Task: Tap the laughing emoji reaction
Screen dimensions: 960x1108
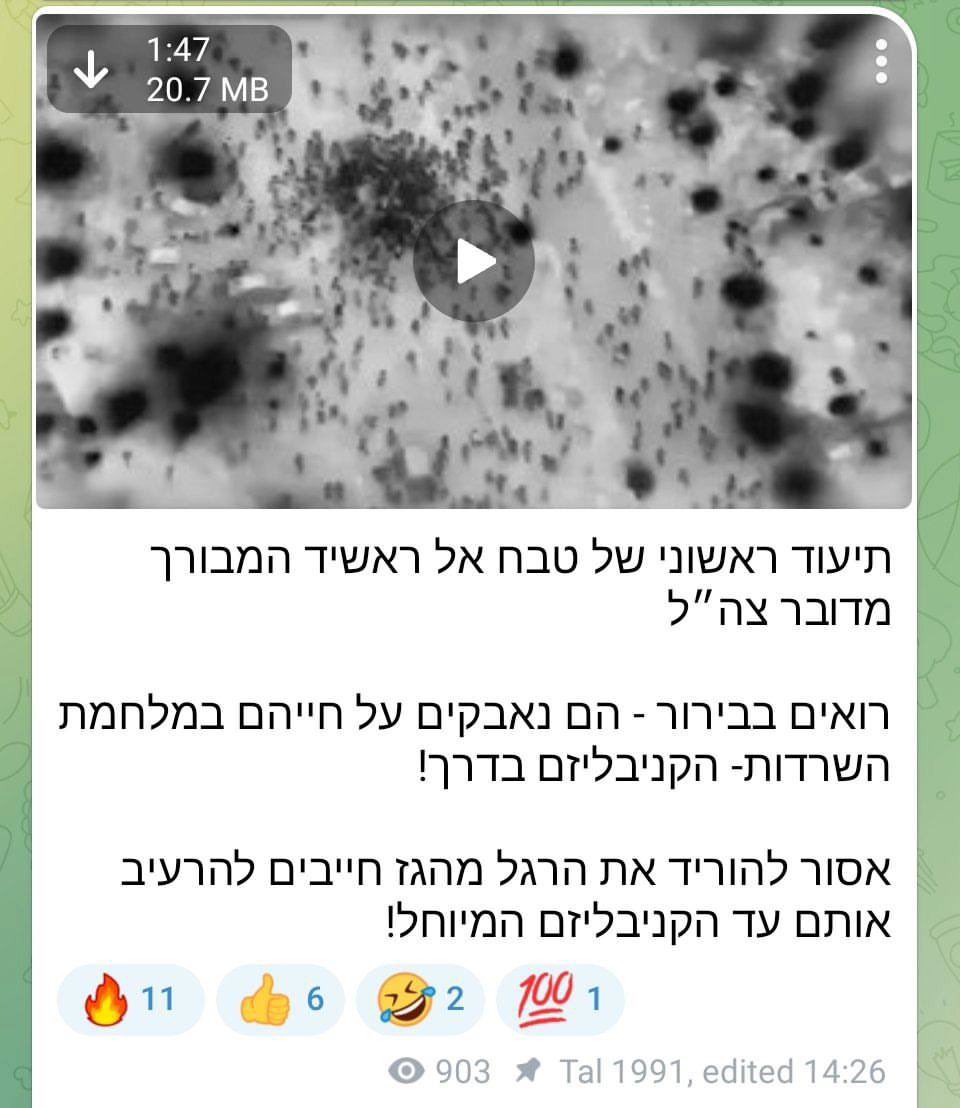Action: (420, 999)
